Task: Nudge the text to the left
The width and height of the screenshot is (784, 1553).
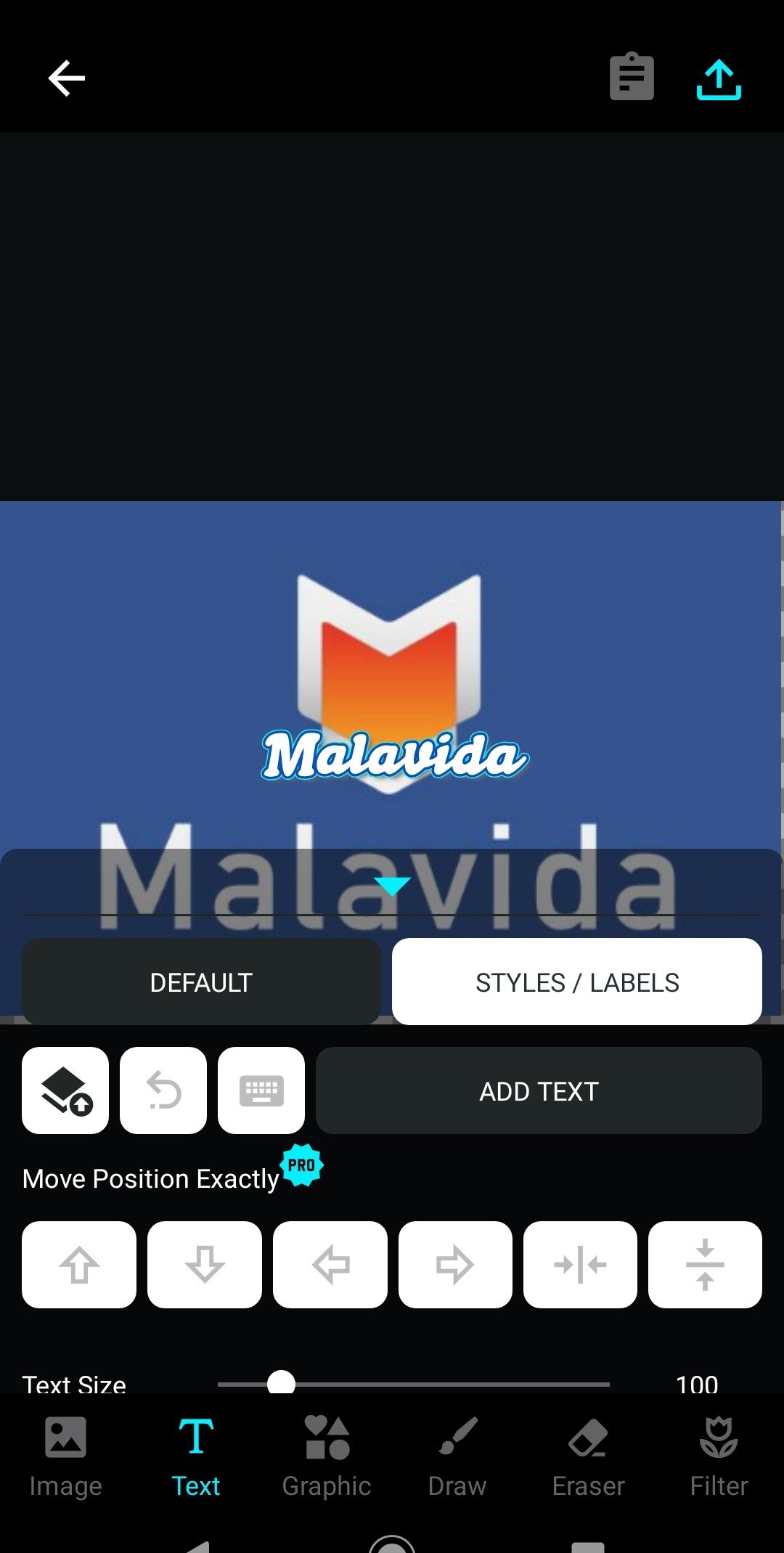Action: [x=330, y=1265]
